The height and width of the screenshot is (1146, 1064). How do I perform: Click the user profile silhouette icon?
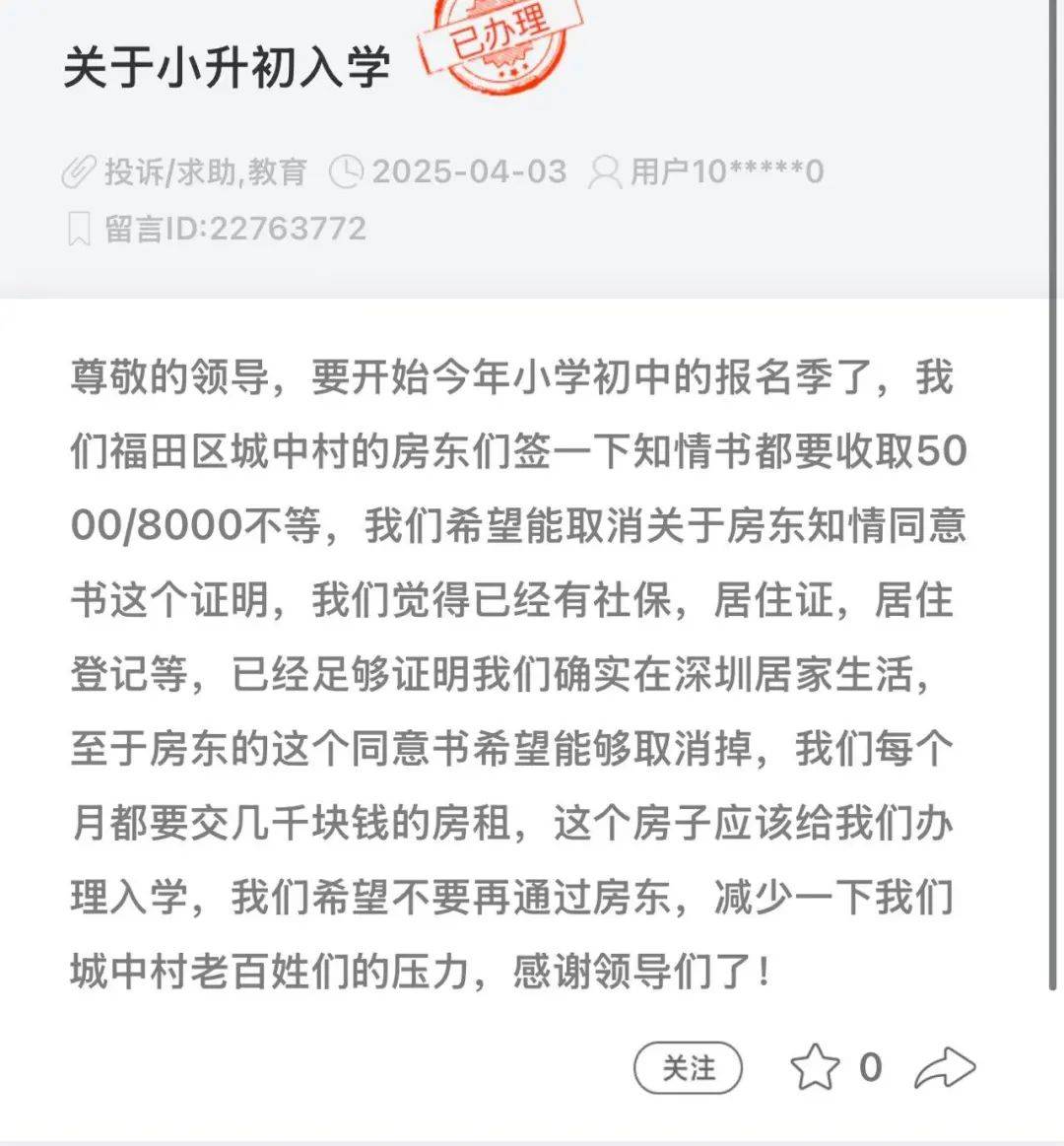coord(604,169)
